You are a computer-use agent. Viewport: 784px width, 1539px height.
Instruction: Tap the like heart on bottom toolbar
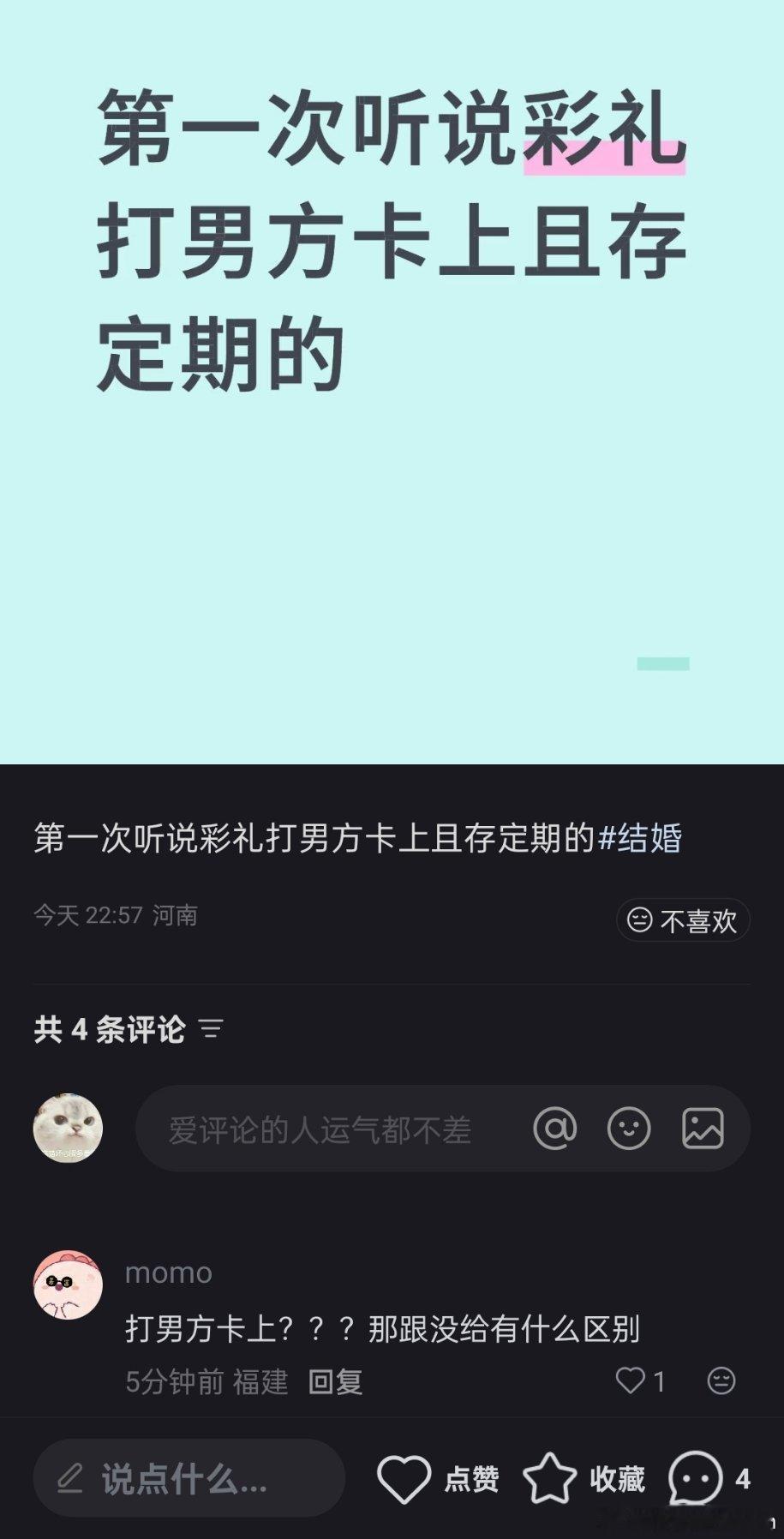pos(404,1476)
